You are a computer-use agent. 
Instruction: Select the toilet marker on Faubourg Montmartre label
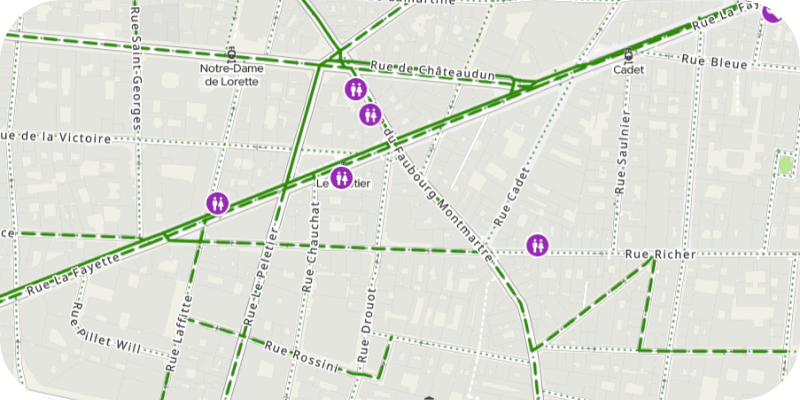[x=371, y=115]
